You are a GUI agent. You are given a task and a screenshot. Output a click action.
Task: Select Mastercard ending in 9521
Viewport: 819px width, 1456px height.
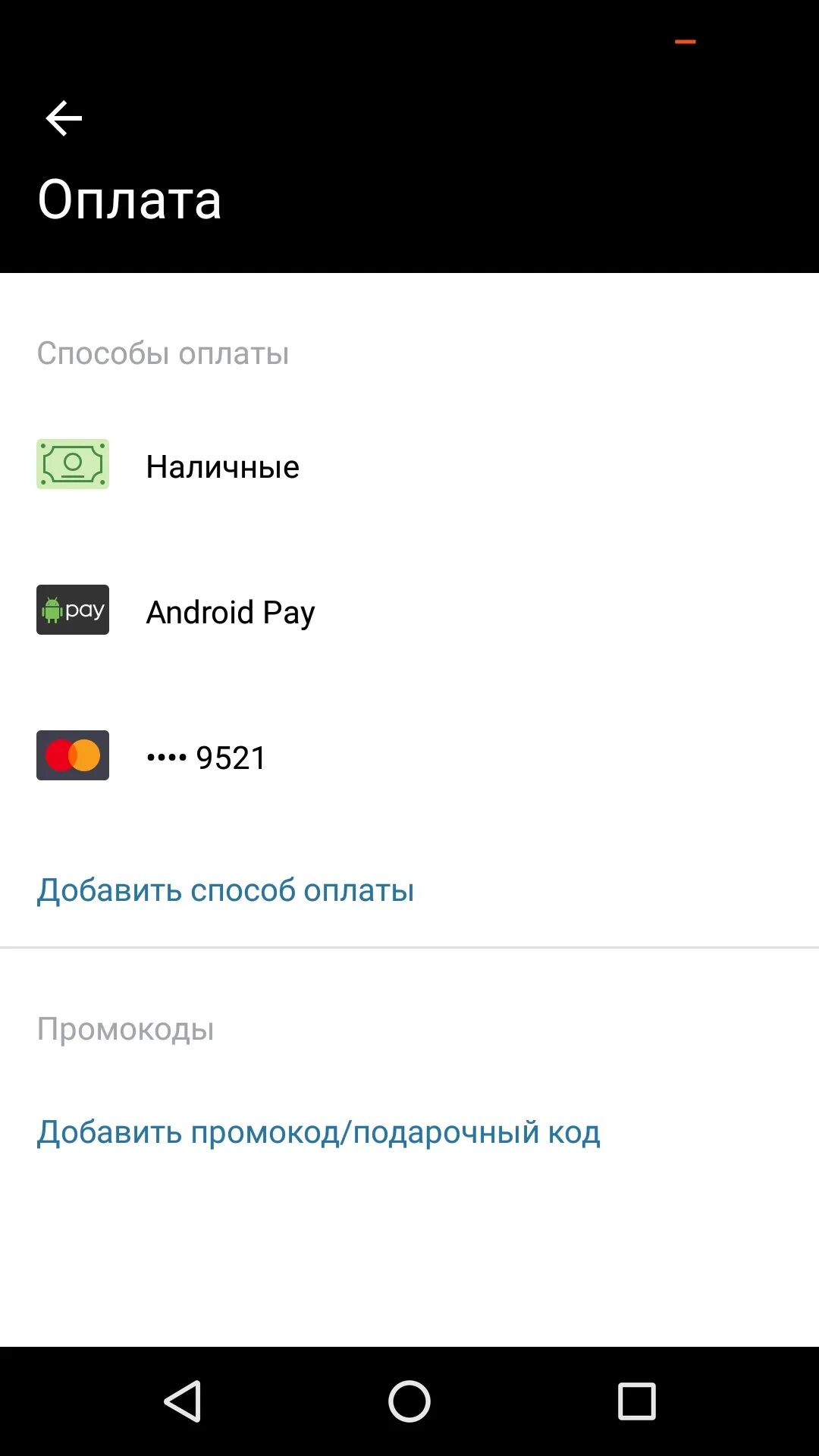pos(206,758)
